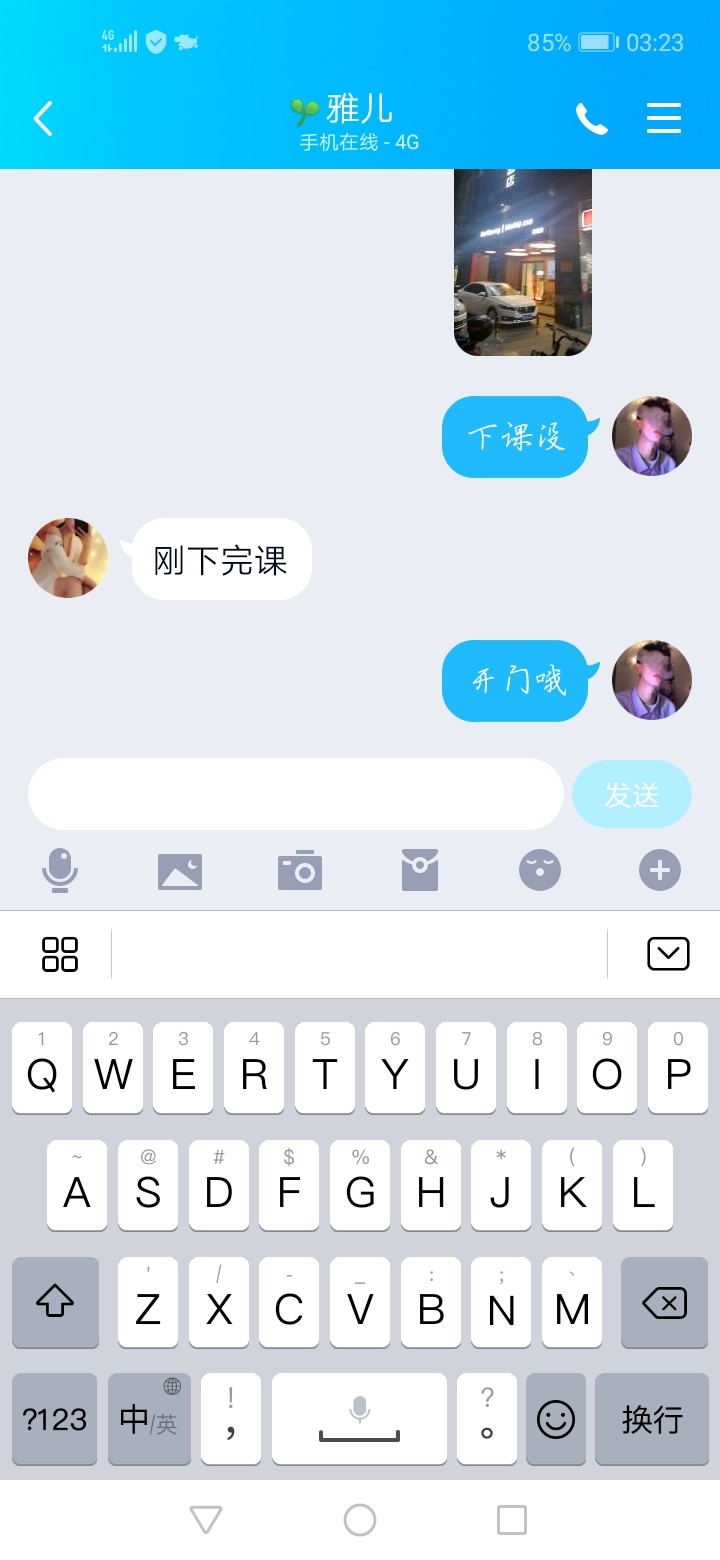Send a red envelope
Viewport: 720px width, 1560px height.
coord(420,870)
